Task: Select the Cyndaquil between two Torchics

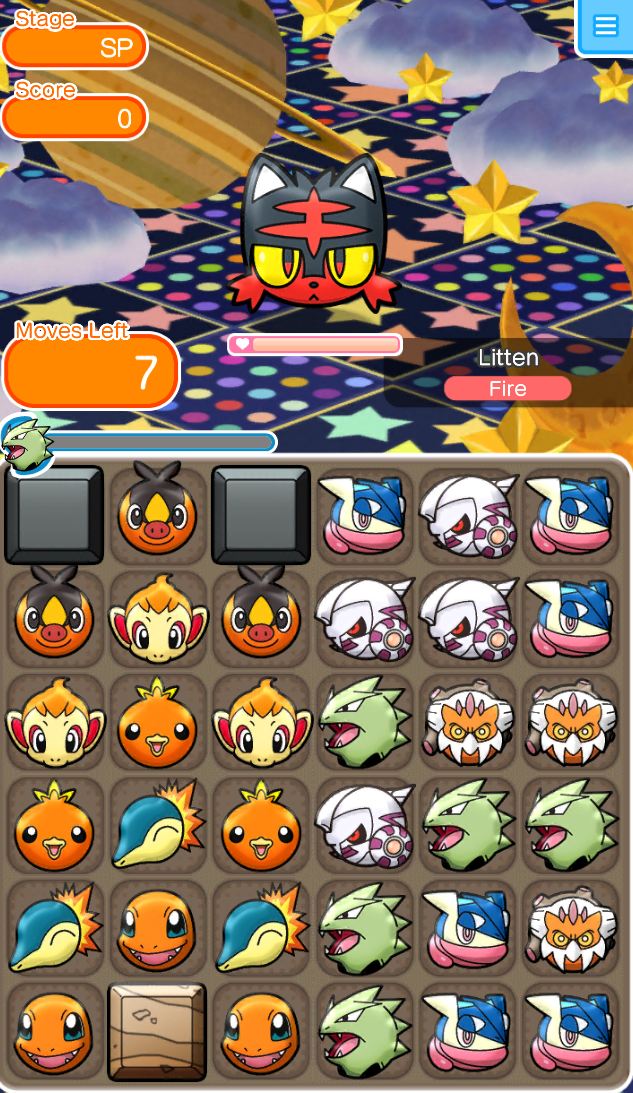Action: click(x=159, y=824)
